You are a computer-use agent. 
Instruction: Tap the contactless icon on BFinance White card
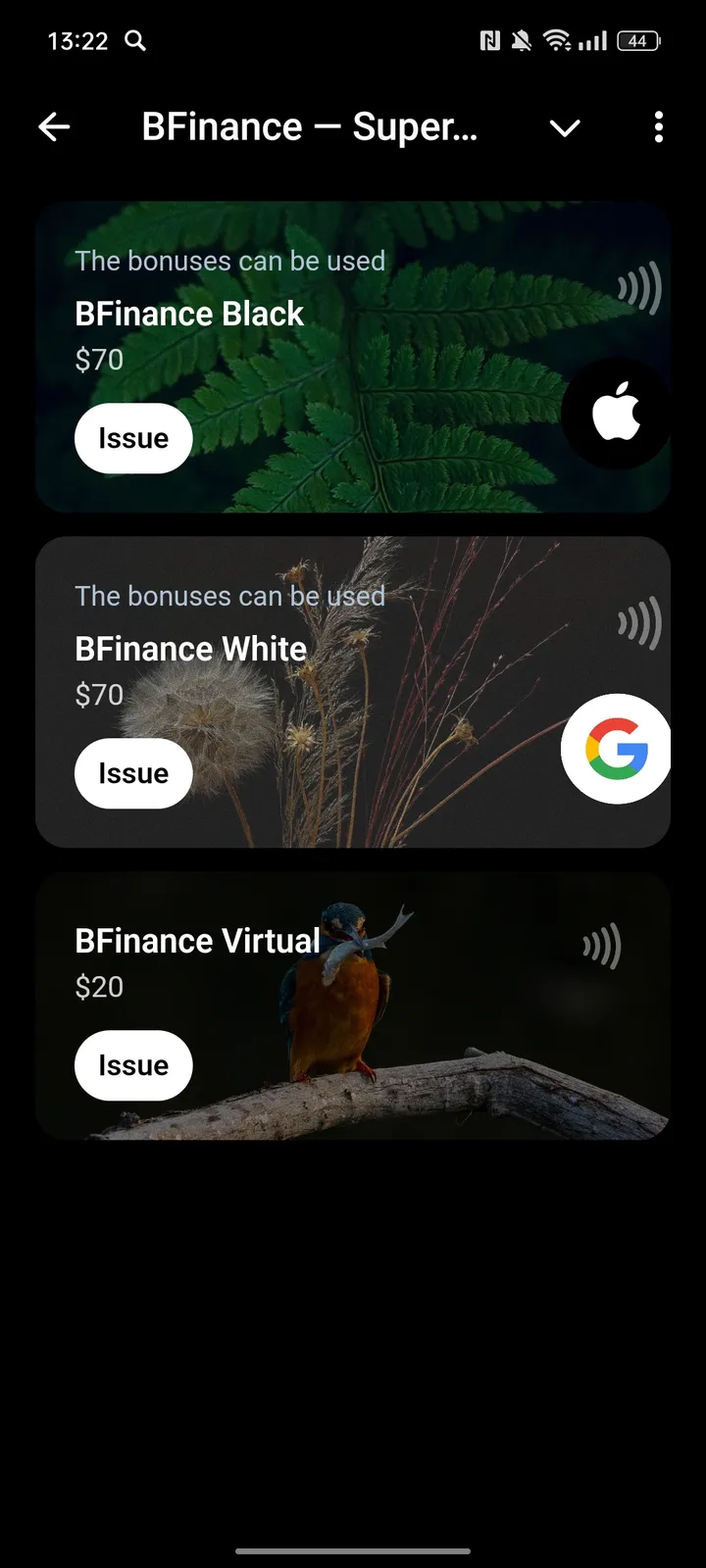click(x=640, y=623)
